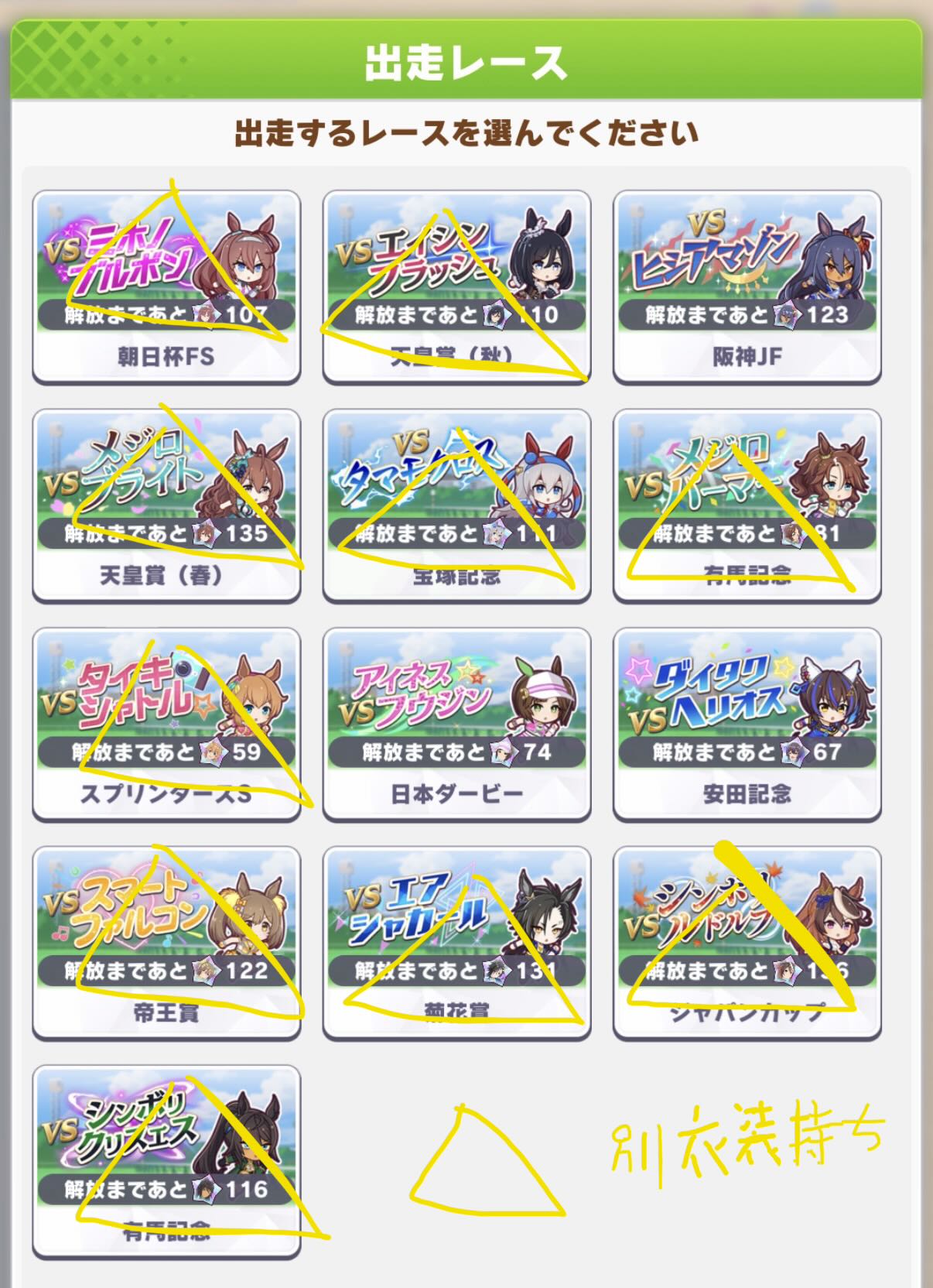Select the VS タイキシャトル スプリンターズS race
Screen dimensions: 933x1288
coord(166,724)
